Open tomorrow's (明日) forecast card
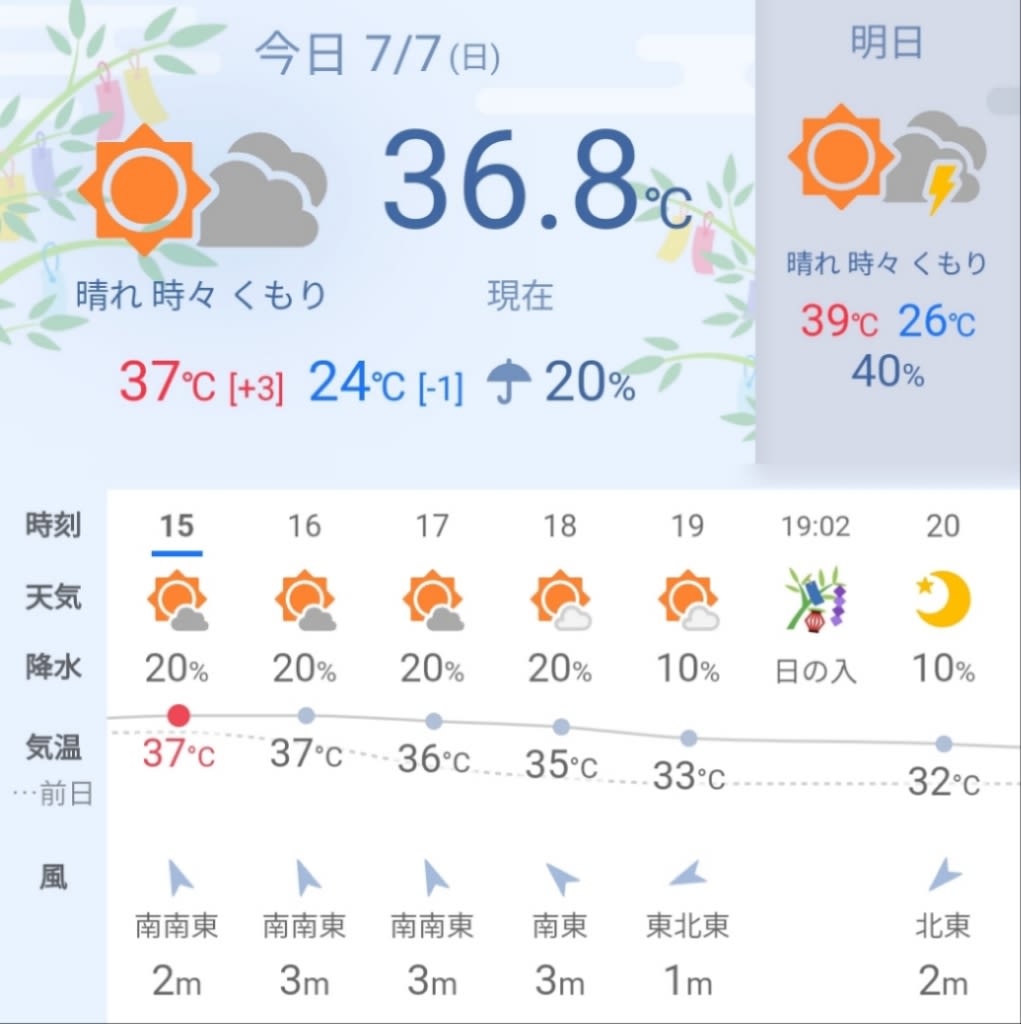Viewport: 1021px width, 1024px height. pyautogui.click(x=886, y=230)
